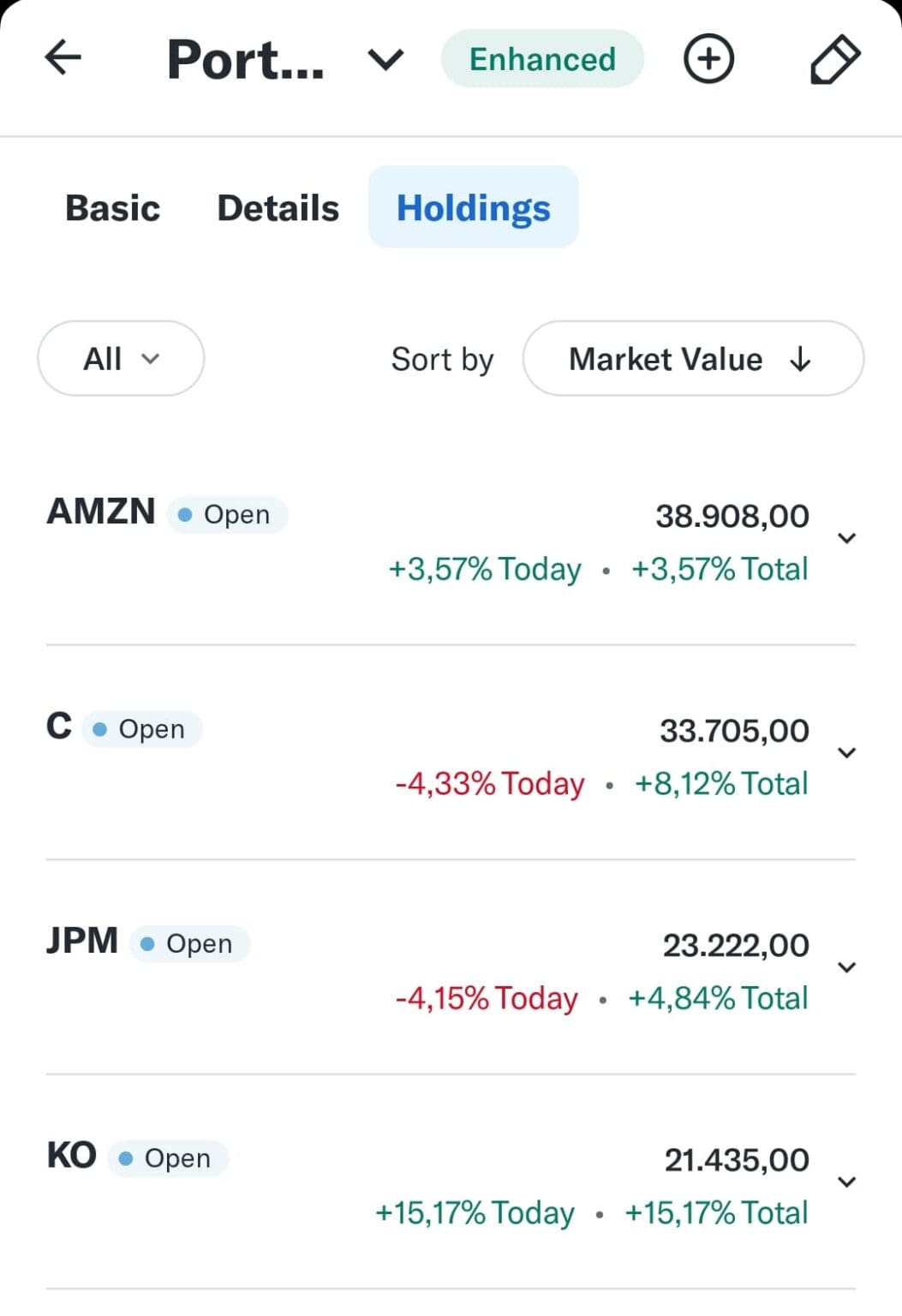Navigate back using the arrow icon

click(x=62, y=58)
